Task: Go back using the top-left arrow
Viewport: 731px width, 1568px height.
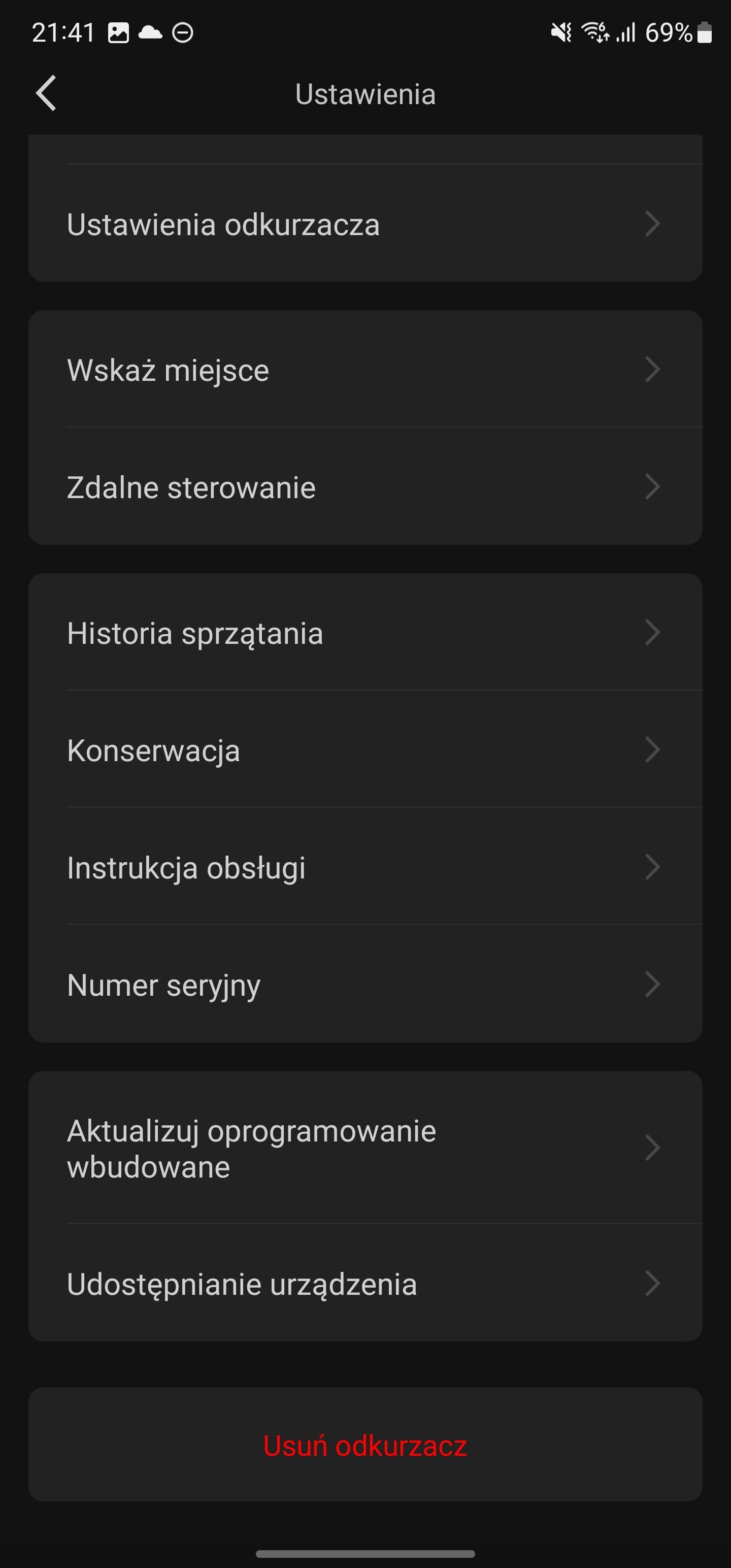Action: (x=46, y=93)
